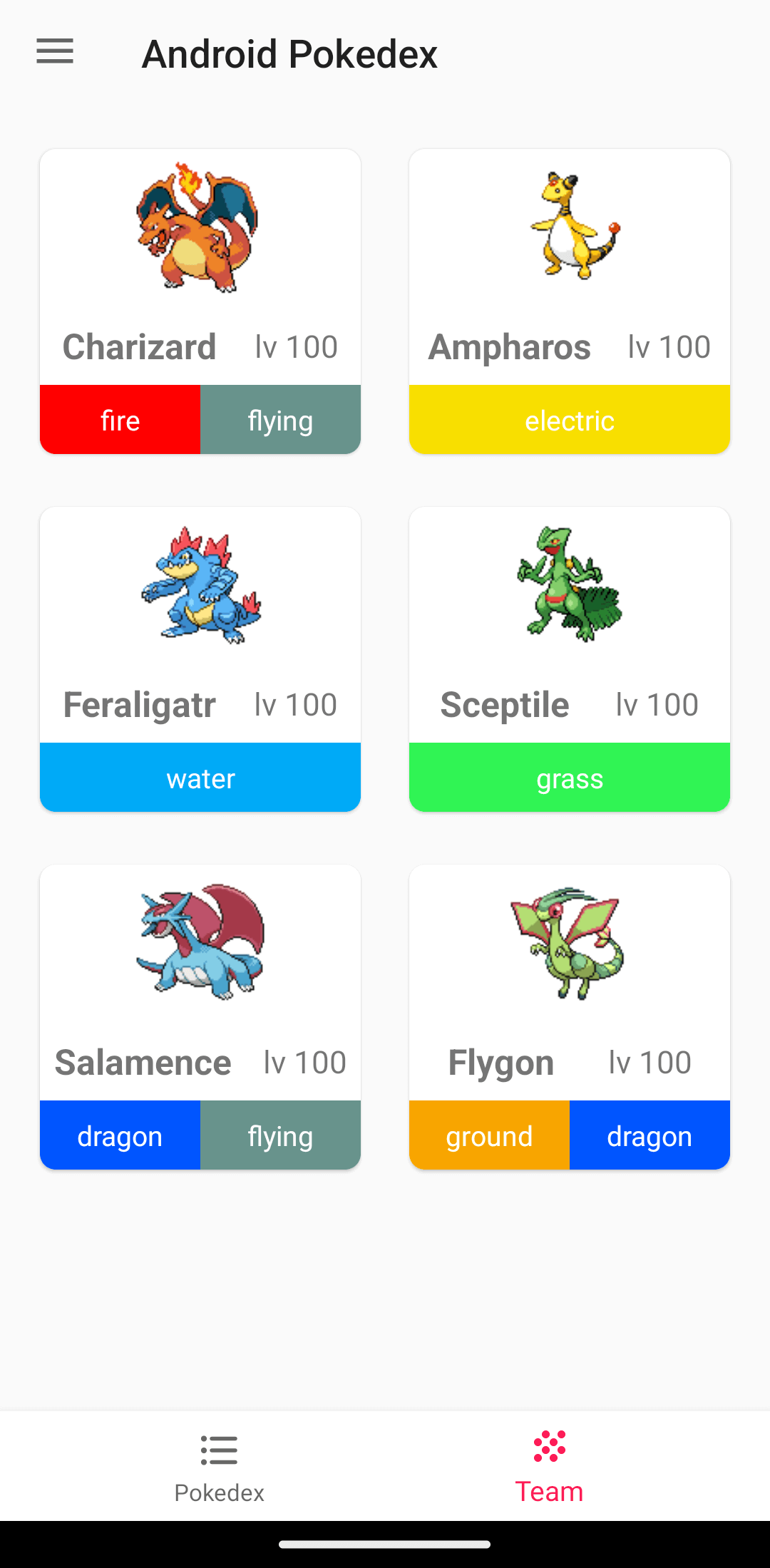Open the Charizard card
This screenshot has height=1568, width=770.
pos(200,299)
